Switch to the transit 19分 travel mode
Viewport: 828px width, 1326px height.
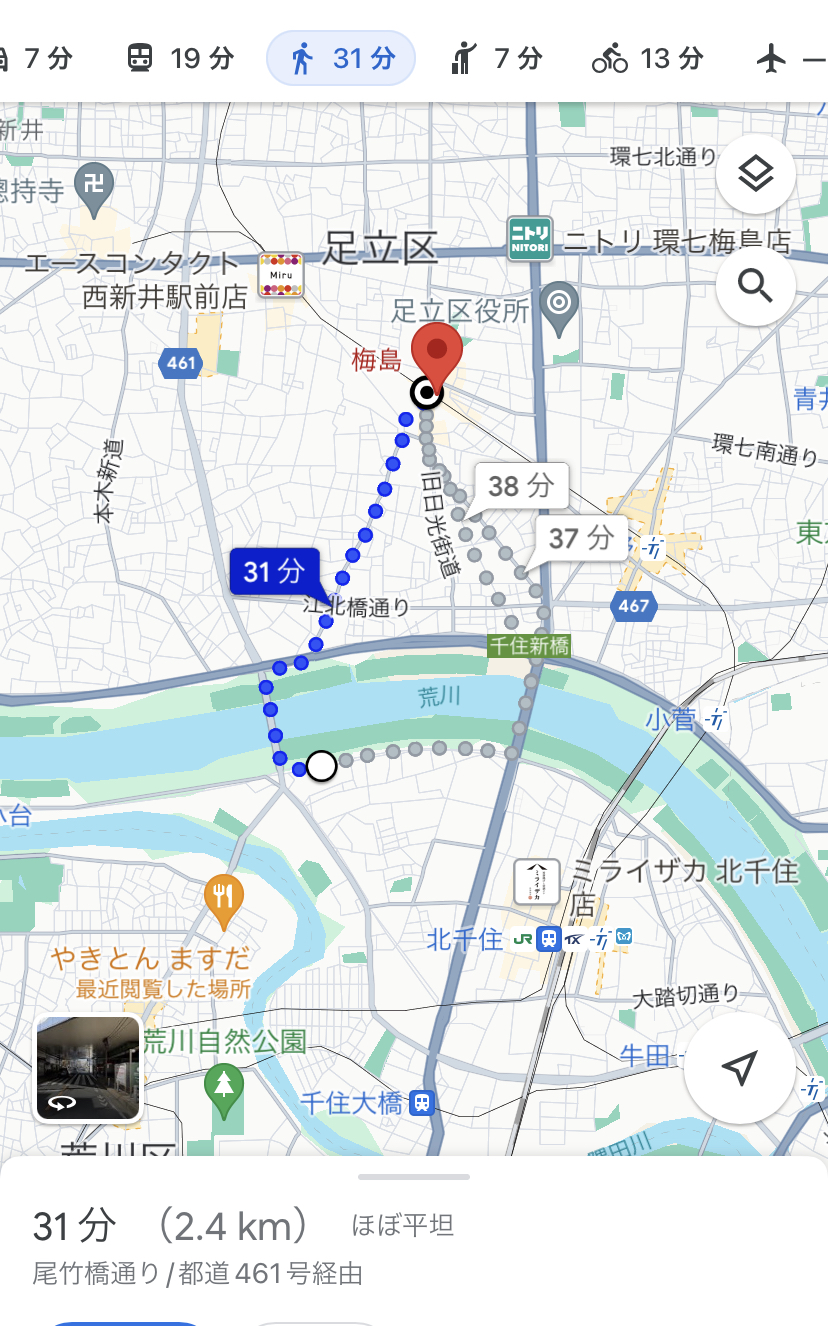coord(180,59)
